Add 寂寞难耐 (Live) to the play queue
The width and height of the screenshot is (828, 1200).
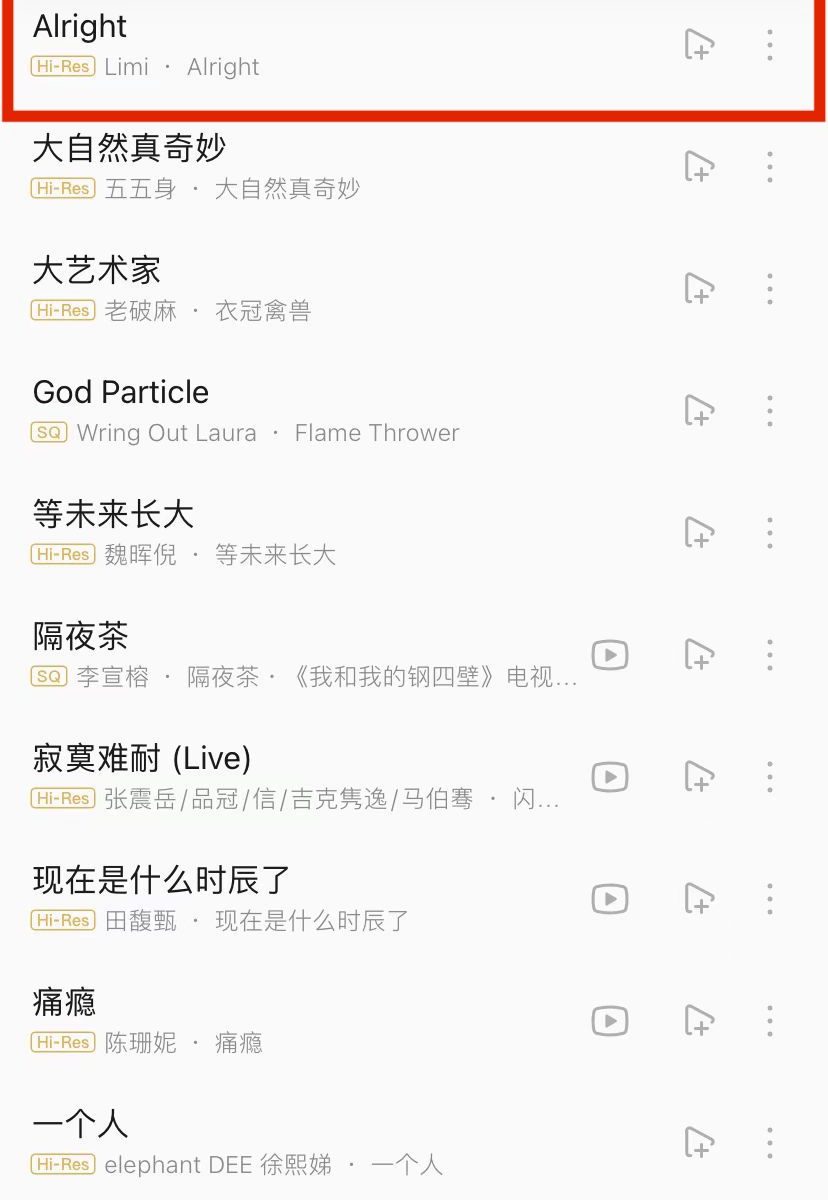(699, 777)
